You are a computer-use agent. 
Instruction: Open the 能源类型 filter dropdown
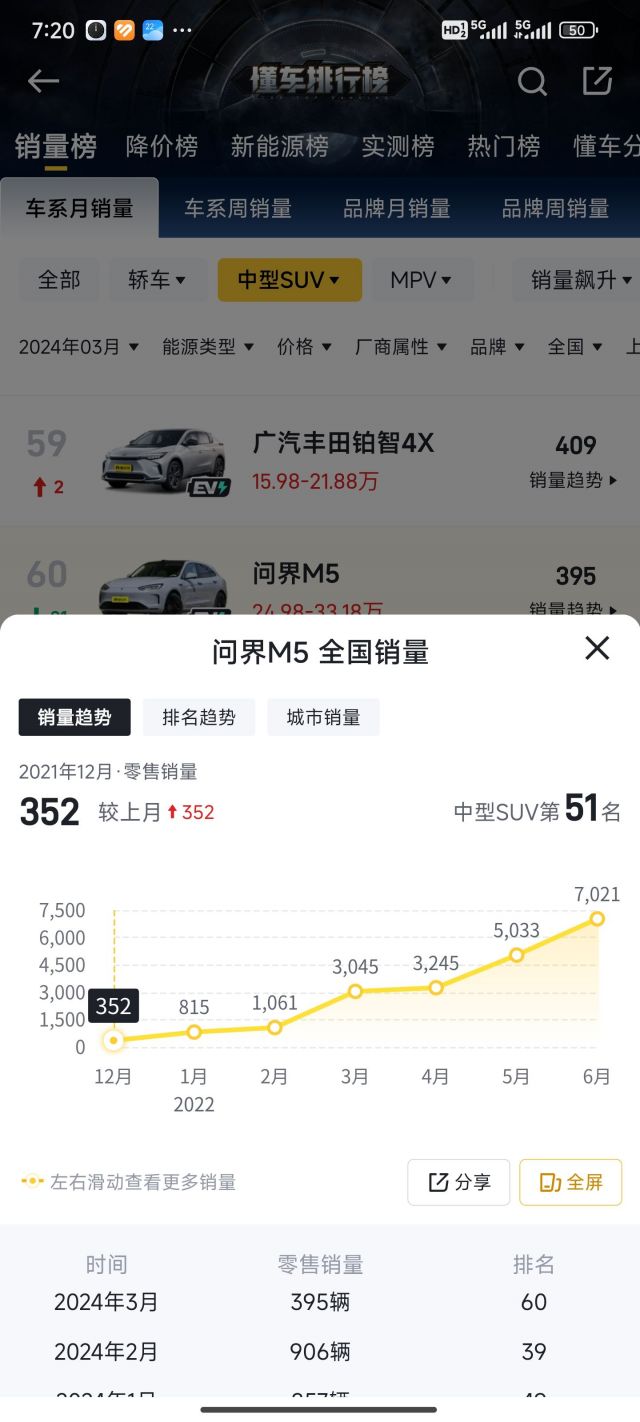tap(208, 347)
